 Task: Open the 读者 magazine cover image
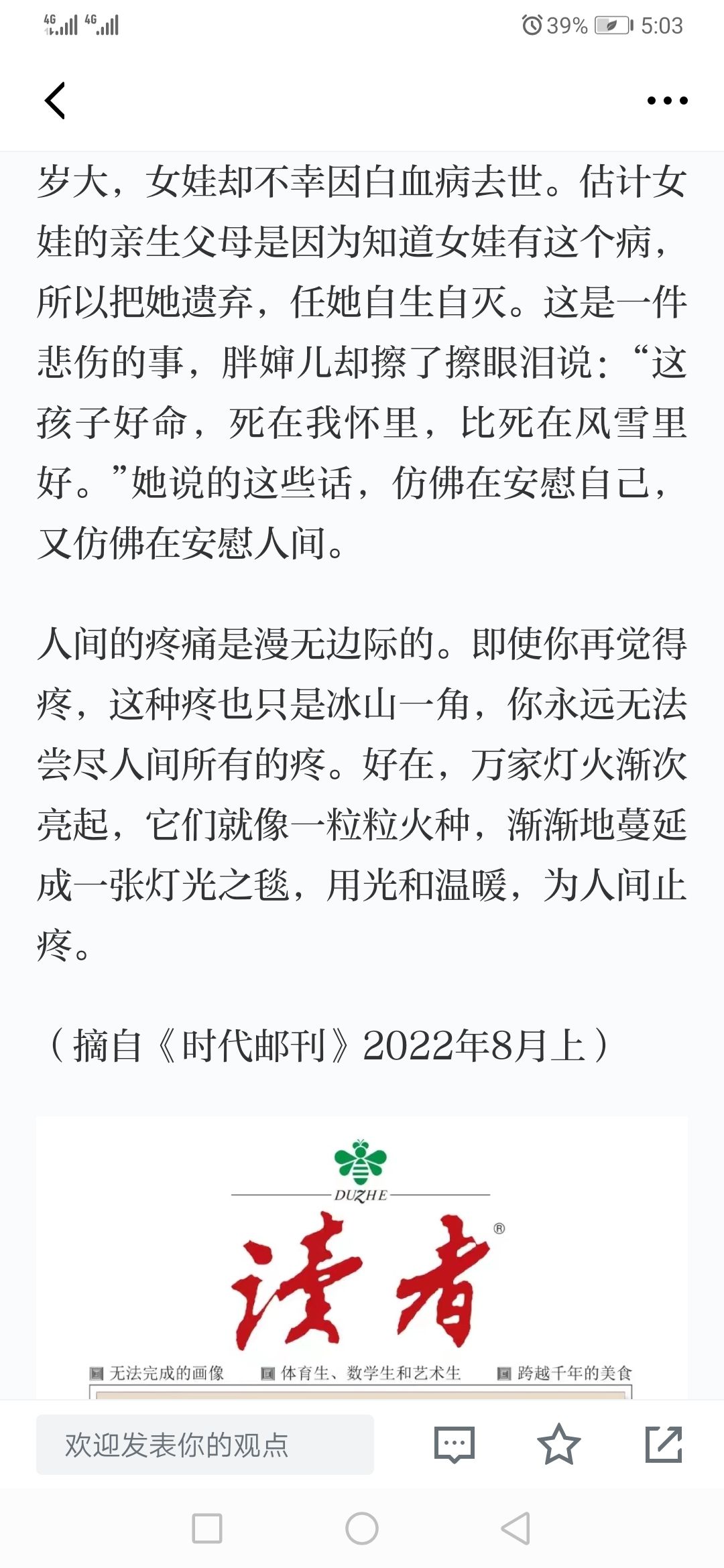(362, 1258)
